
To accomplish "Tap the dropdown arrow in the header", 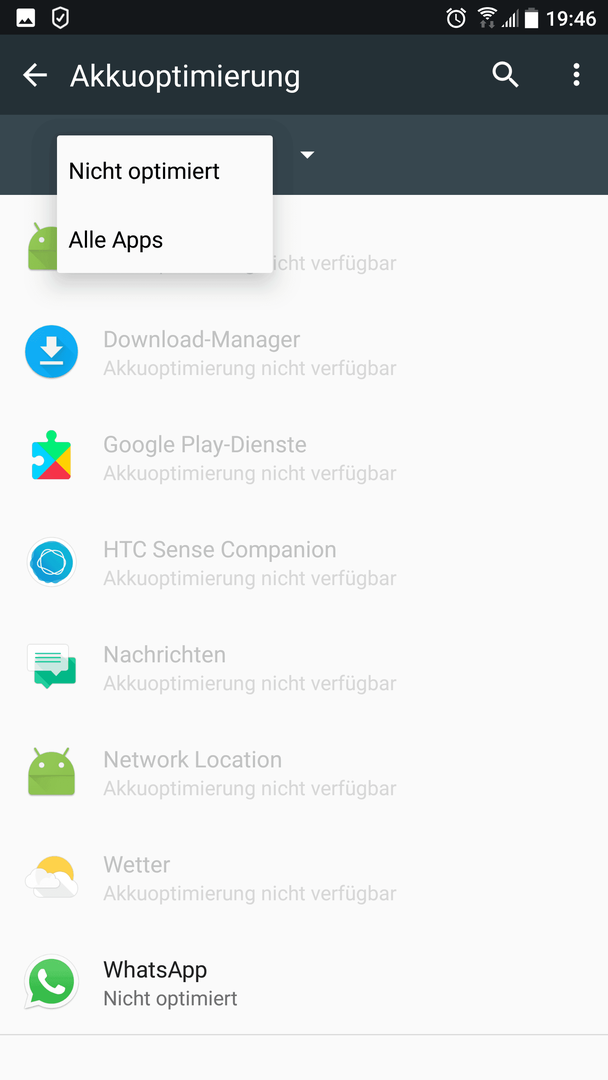I will (x=308, y=154).
